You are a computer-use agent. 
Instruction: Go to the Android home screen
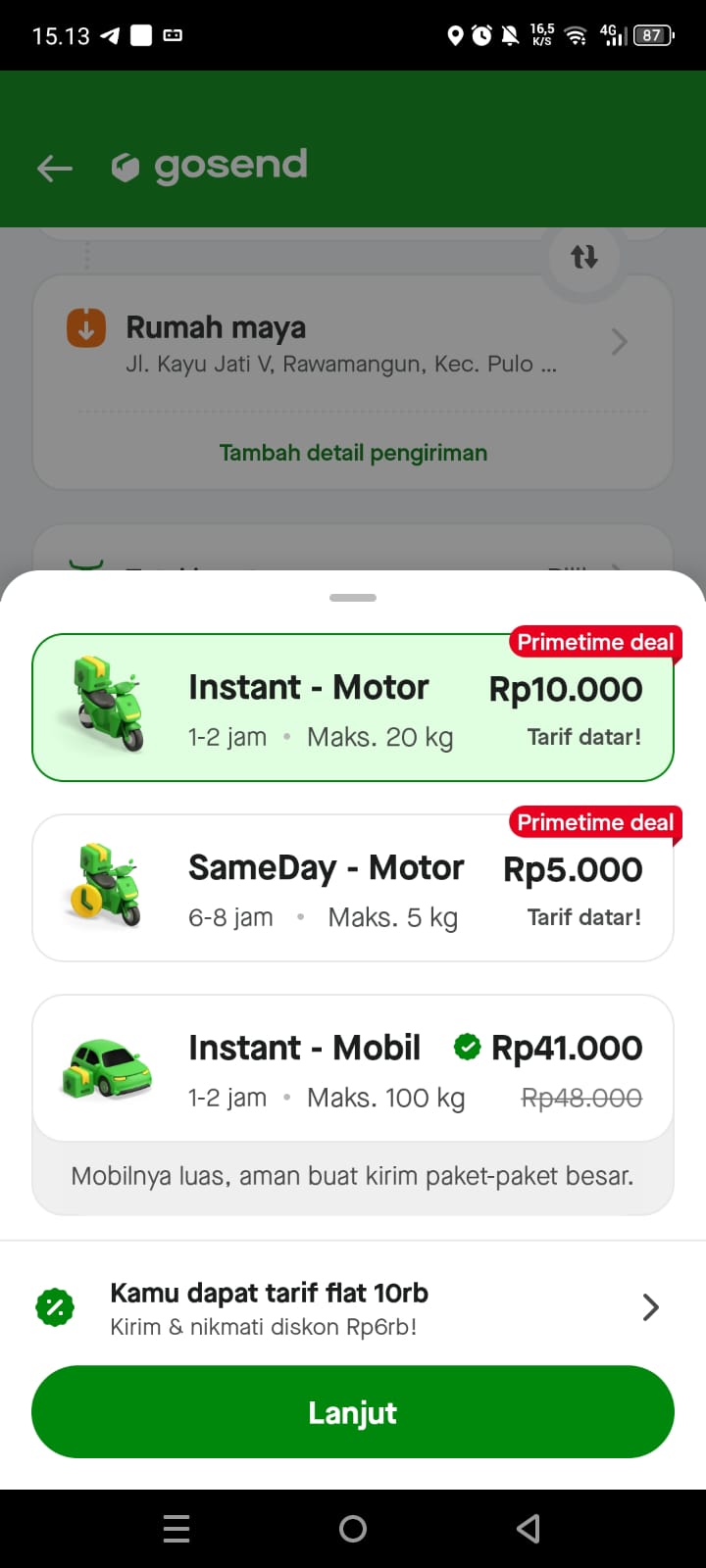pyautogui.click(x=353, y=1529)
